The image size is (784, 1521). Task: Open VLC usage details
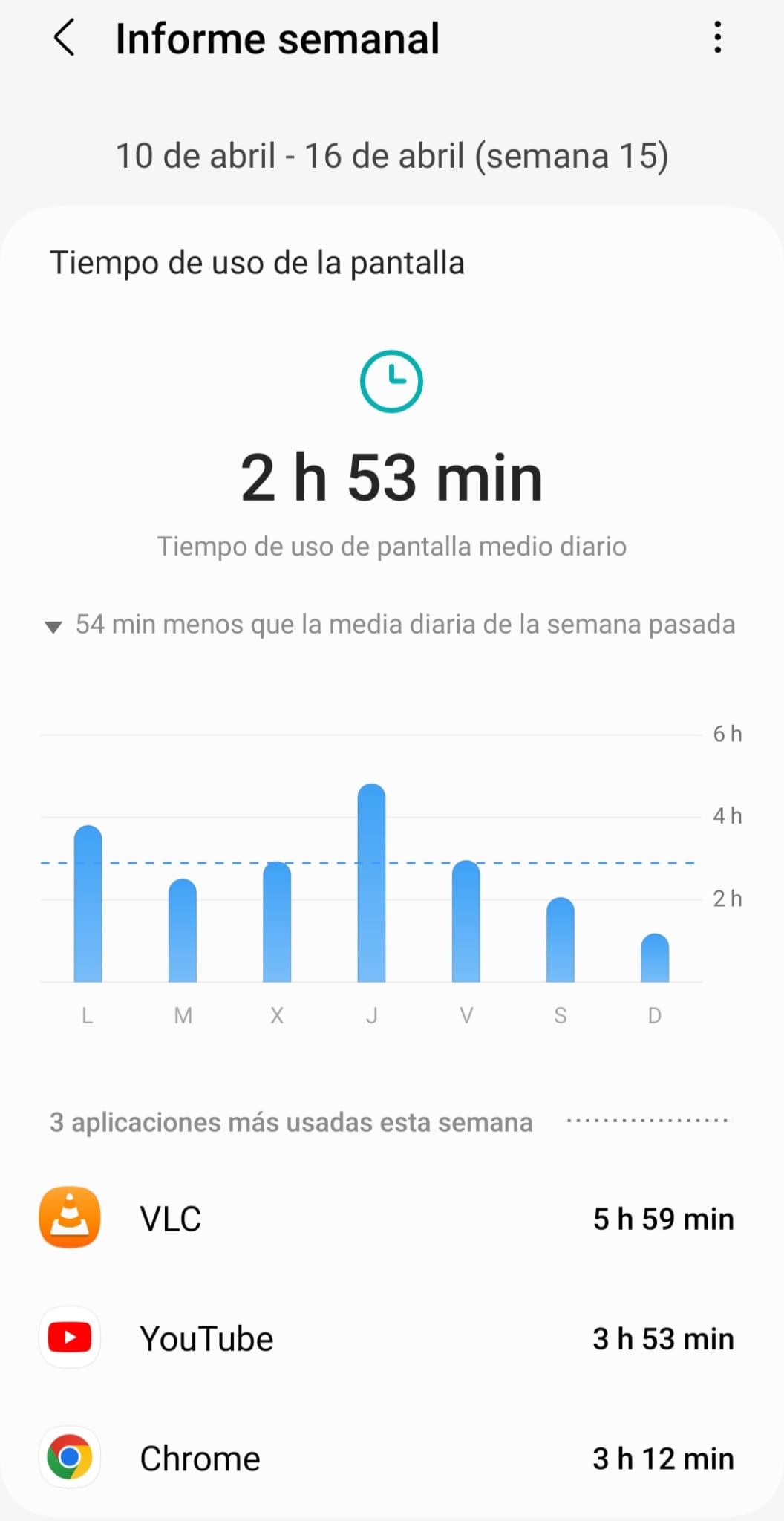(x=392, y=1218)
